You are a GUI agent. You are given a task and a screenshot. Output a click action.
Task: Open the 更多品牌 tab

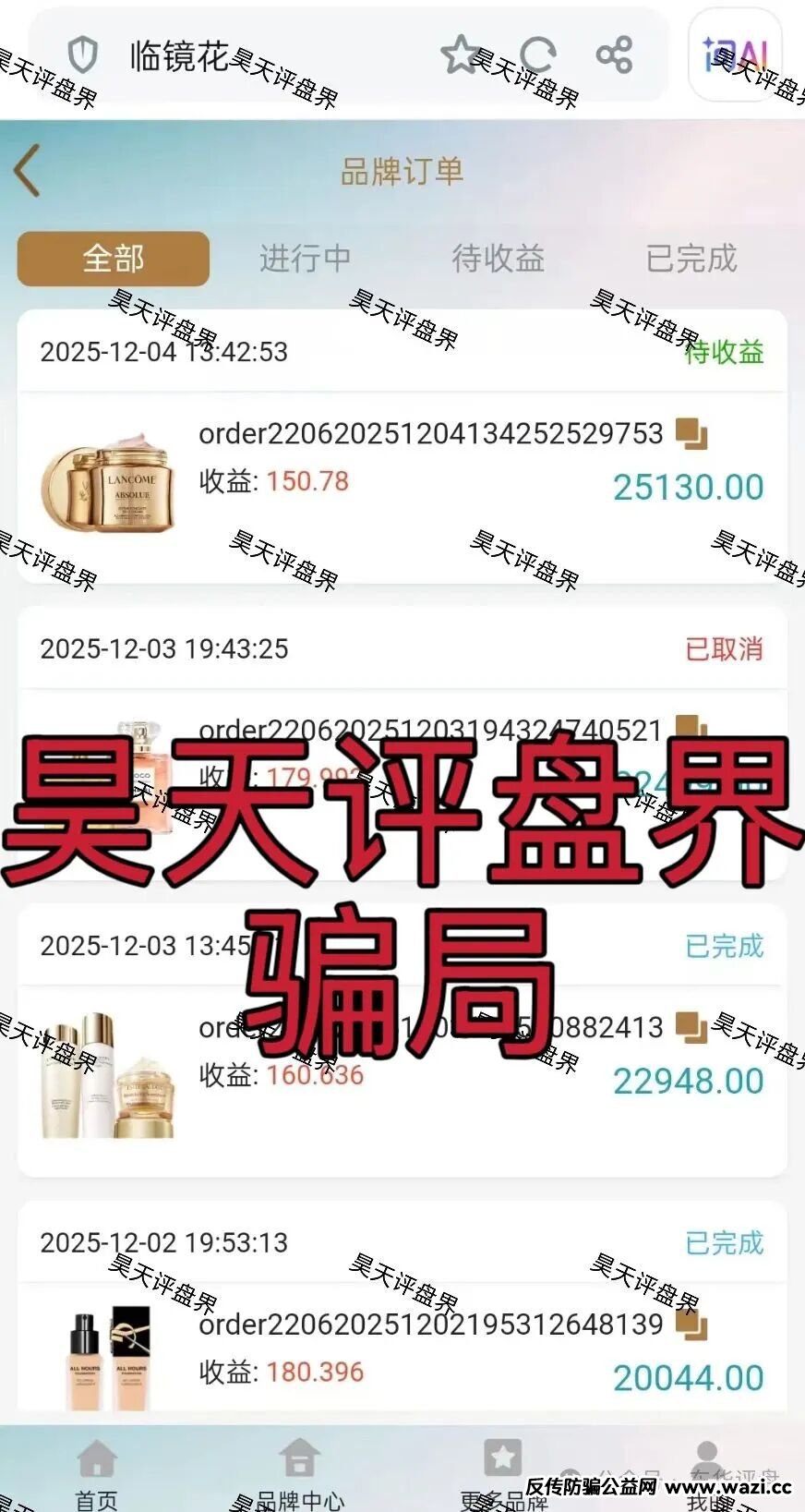503,1473
